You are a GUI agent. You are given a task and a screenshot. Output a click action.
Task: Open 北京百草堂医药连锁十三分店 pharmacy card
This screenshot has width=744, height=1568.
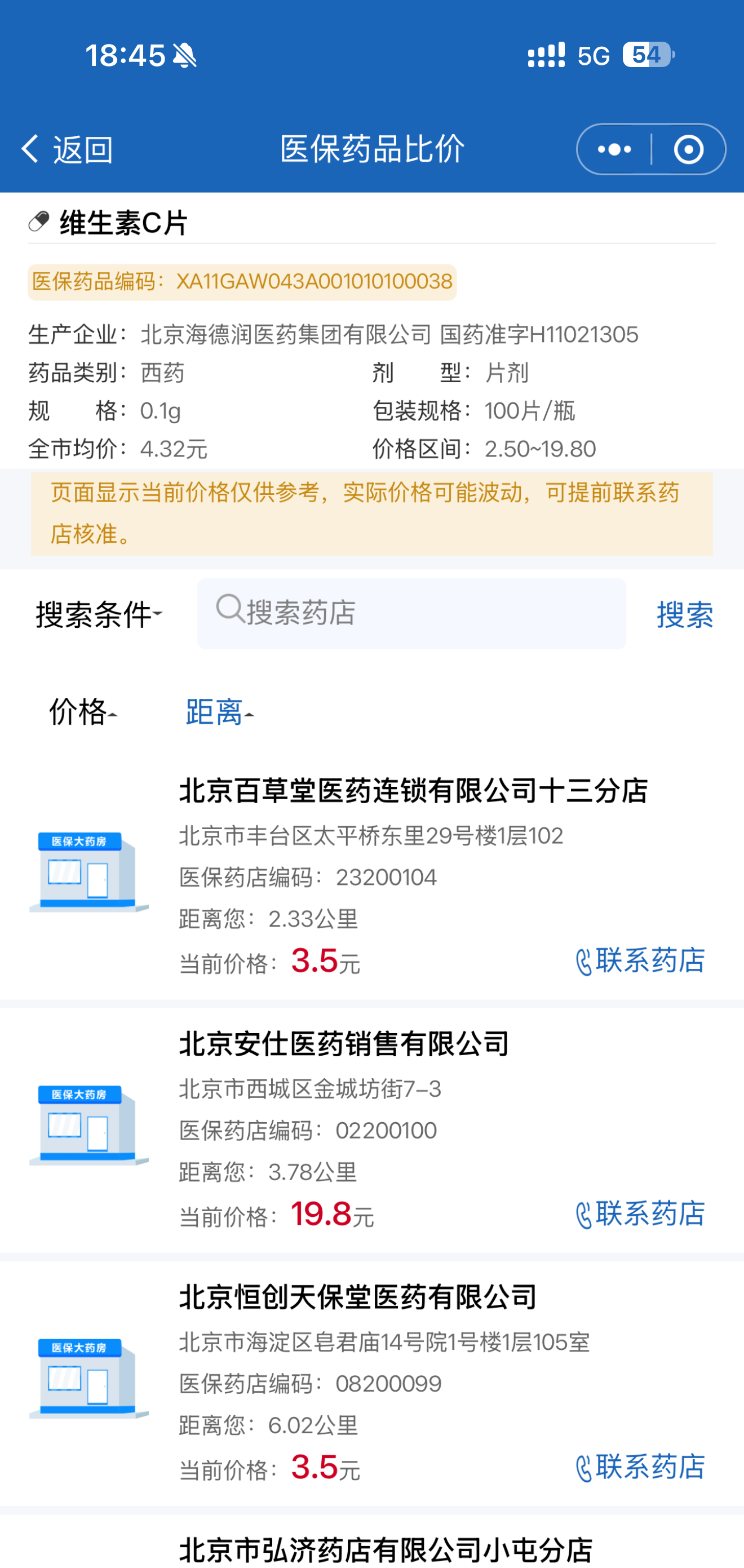click(x=413, y=791)
